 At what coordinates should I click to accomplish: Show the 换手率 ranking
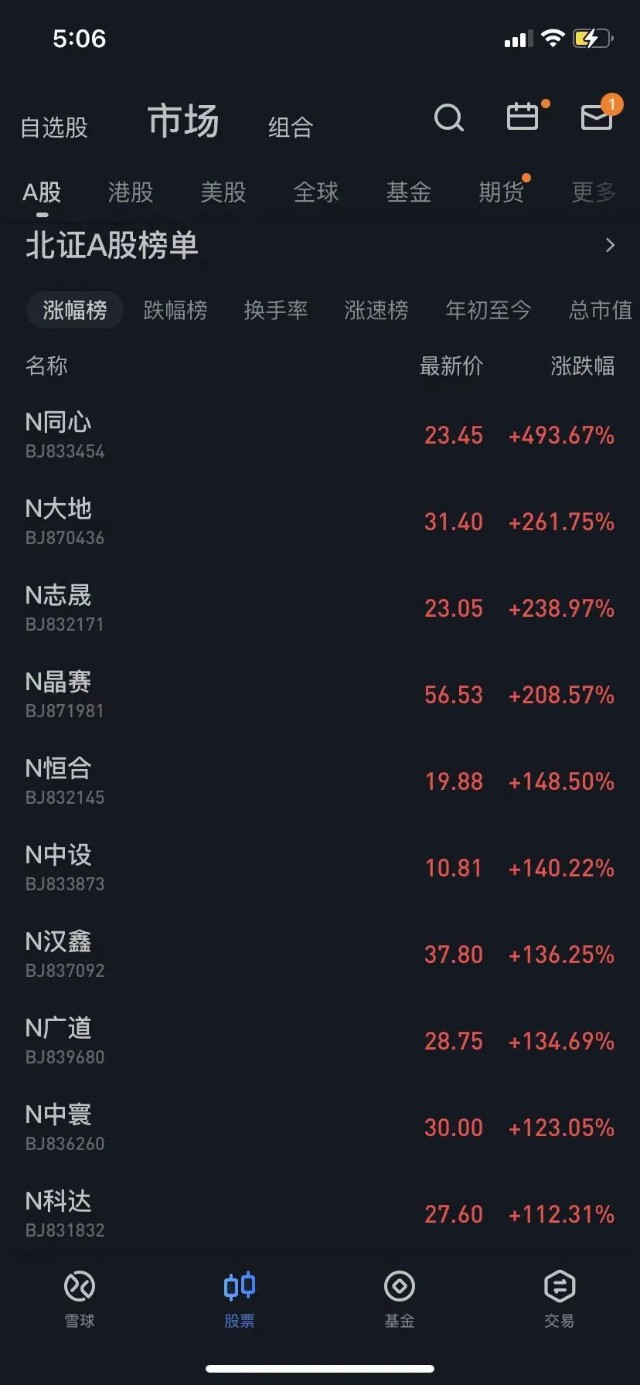276,310
